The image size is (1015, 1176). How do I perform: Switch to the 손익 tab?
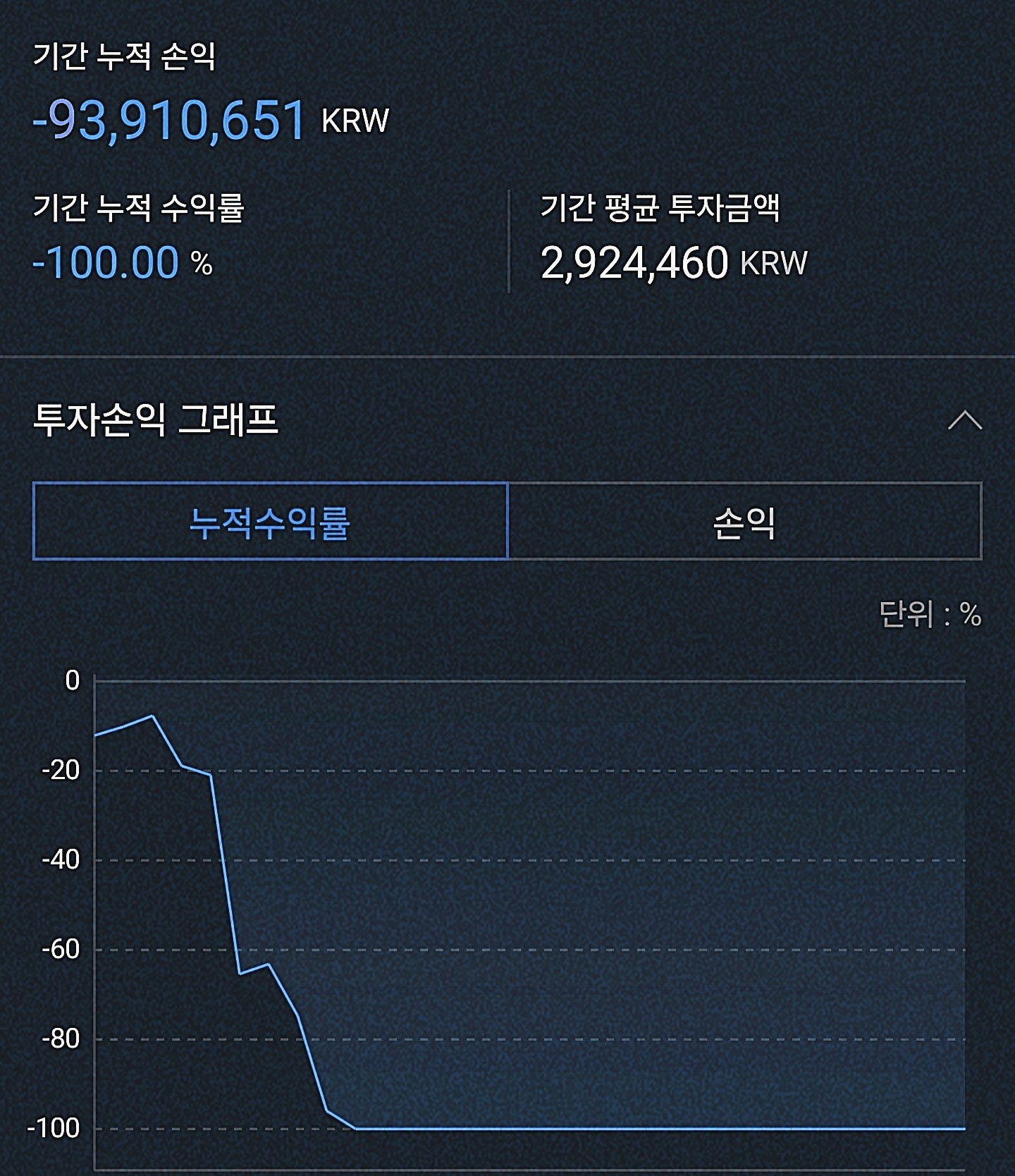point(744,522)
